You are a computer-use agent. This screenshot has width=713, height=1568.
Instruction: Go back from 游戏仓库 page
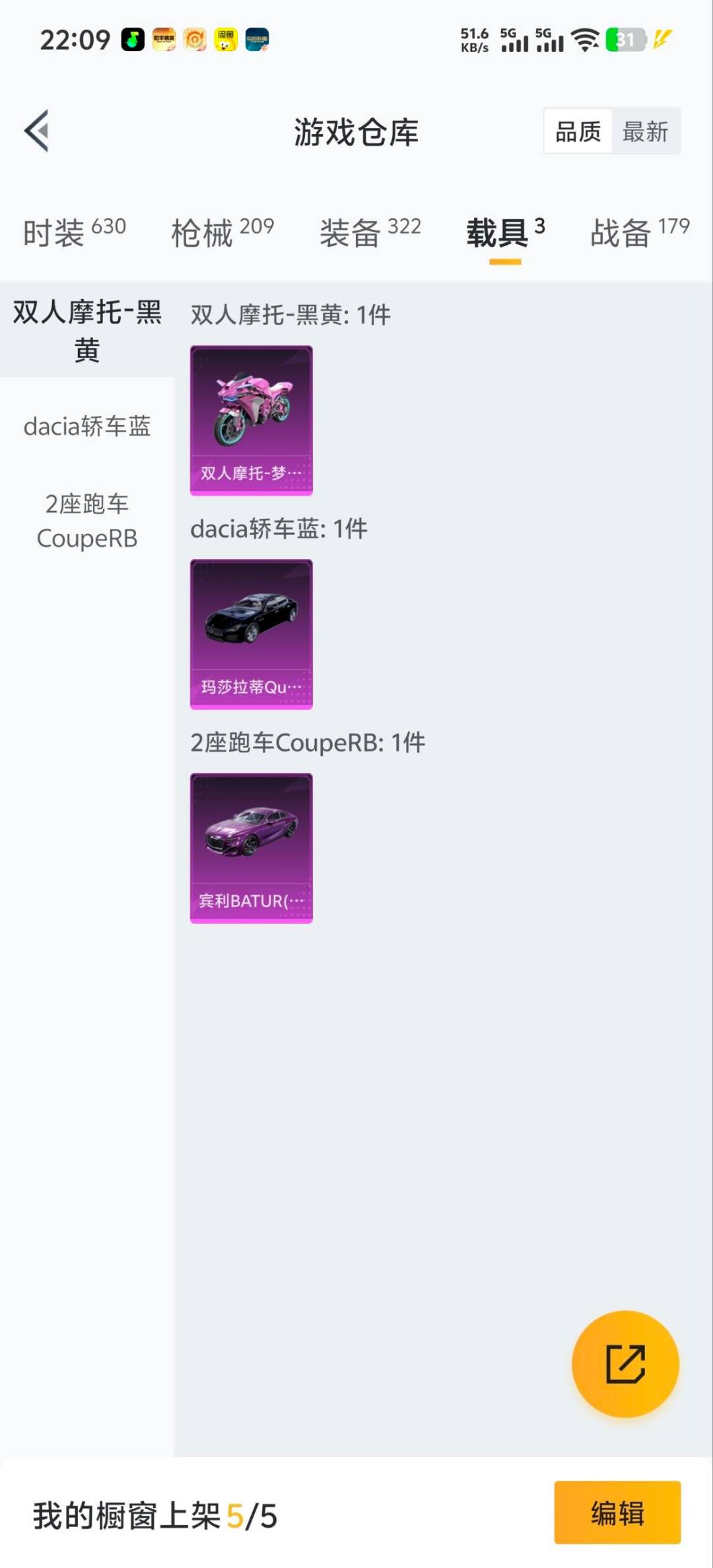(x=38, y=131)
